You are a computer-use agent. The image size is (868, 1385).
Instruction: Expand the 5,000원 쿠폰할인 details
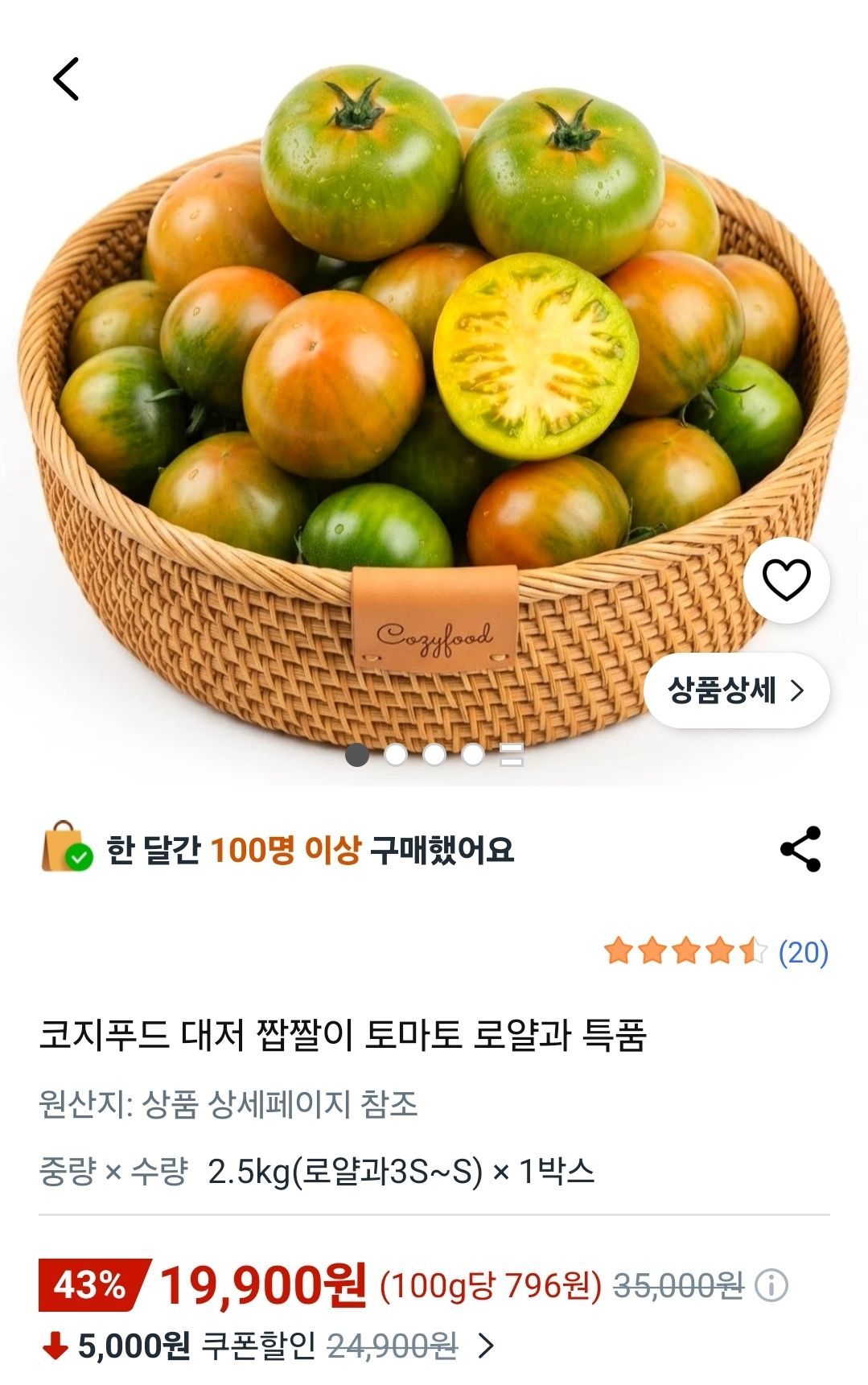point(486,1345)
